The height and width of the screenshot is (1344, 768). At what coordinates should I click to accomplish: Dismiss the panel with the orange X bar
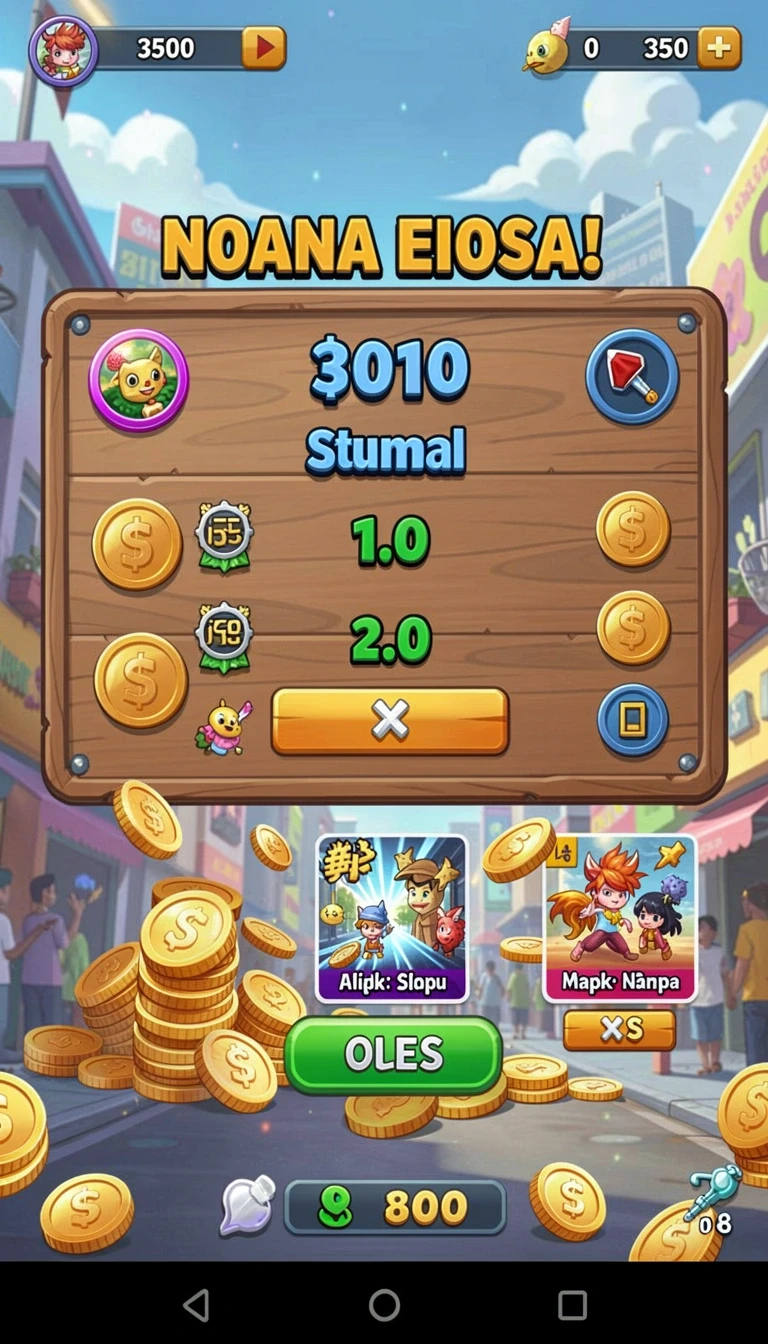390,720
